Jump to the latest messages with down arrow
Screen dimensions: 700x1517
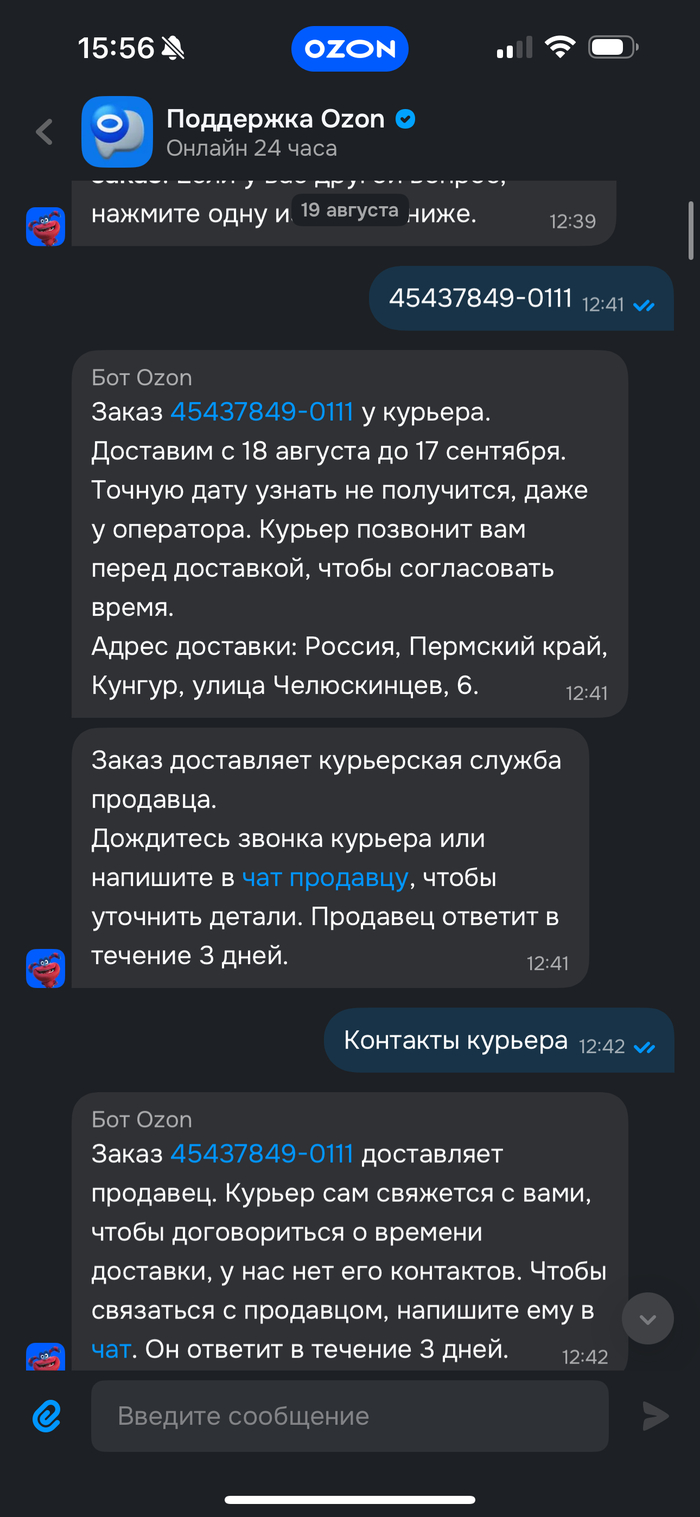[x=648, y=1319]
